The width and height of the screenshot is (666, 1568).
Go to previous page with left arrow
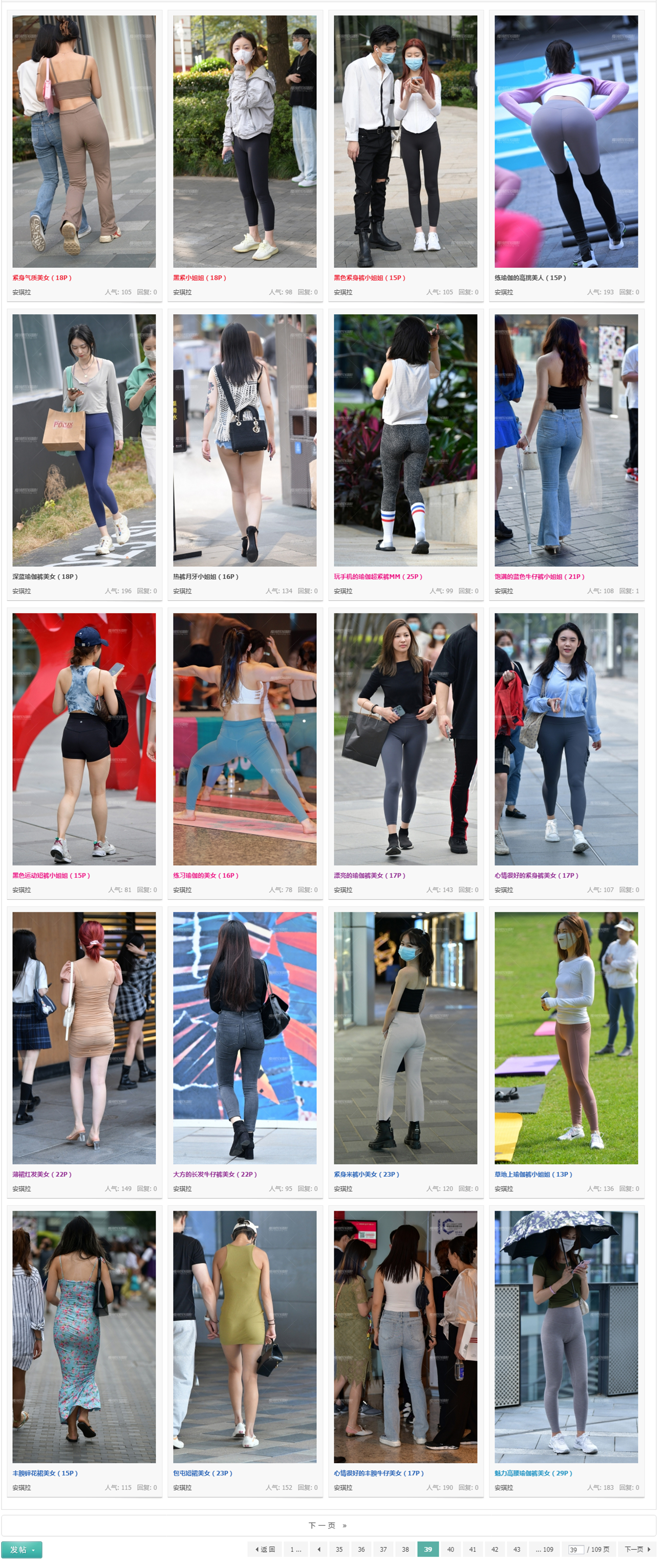click(318, 1549)
